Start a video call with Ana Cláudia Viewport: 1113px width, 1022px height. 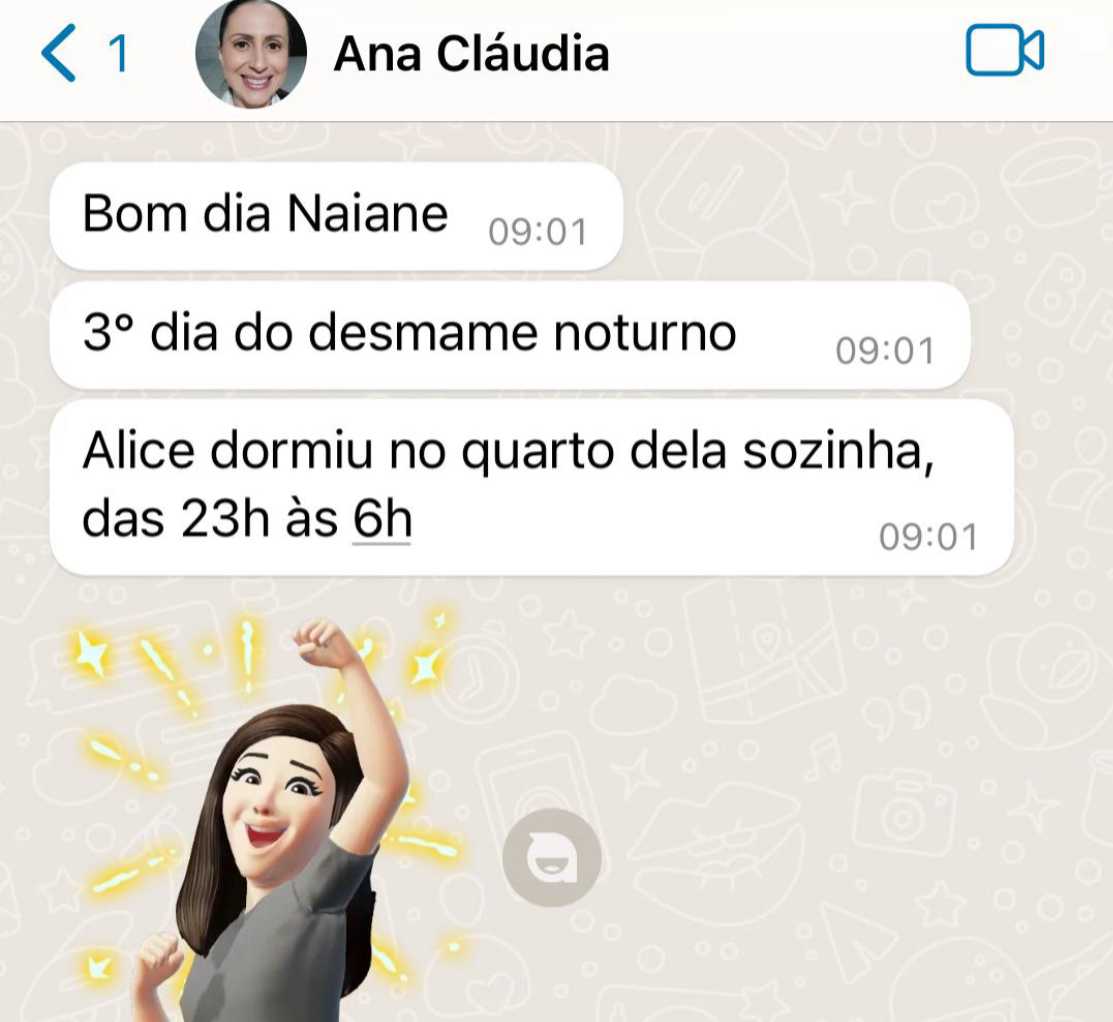click(x=1004, y=51)
